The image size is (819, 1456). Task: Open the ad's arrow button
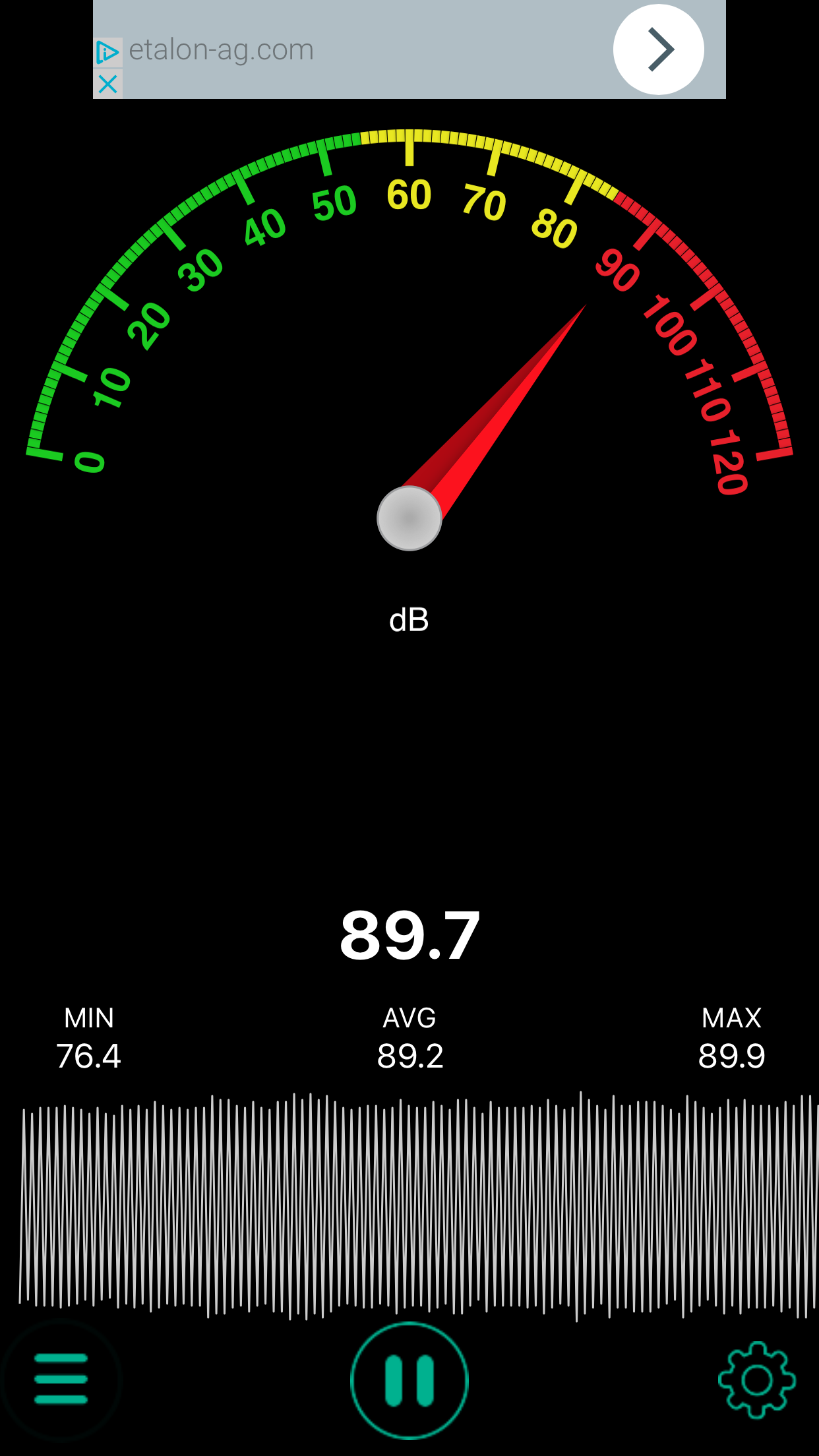tap(658, 49)
